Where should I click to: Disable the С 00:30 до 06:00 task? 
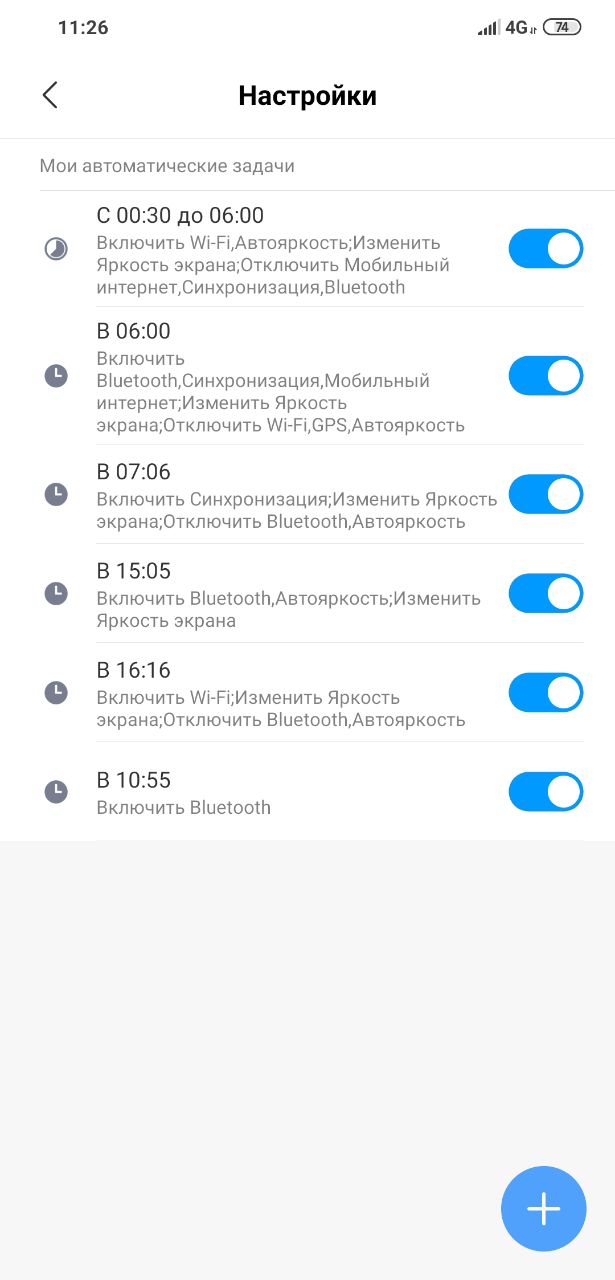(546, 248)
